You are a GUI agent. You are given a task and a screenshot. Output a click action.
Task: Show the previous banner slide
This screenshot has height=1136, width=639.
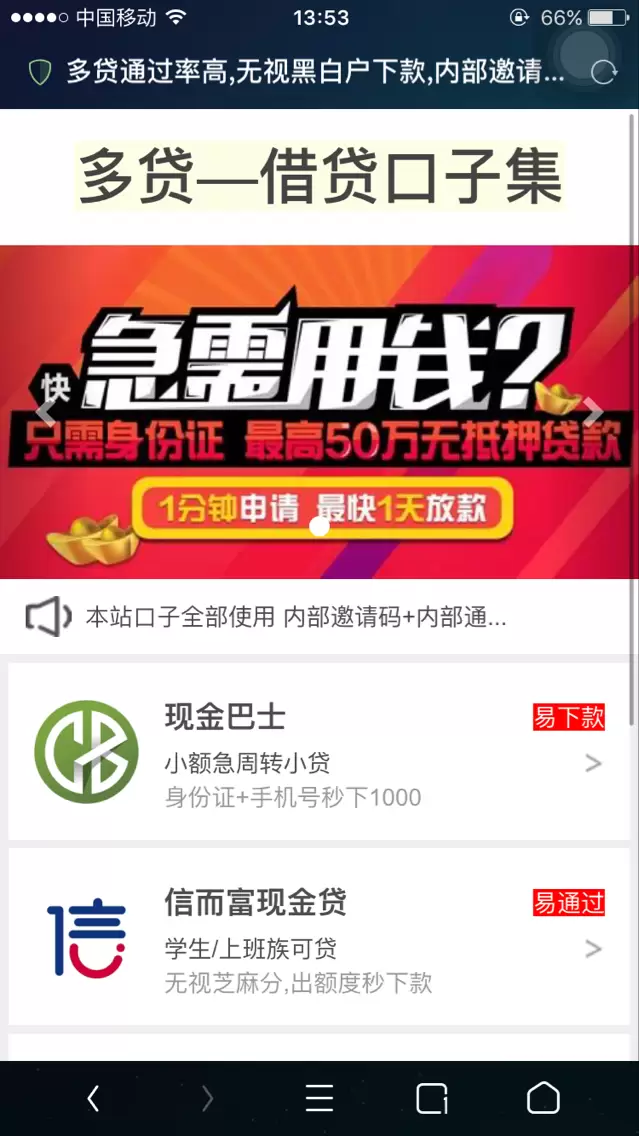pyautogui.click(x=46, y=412)
